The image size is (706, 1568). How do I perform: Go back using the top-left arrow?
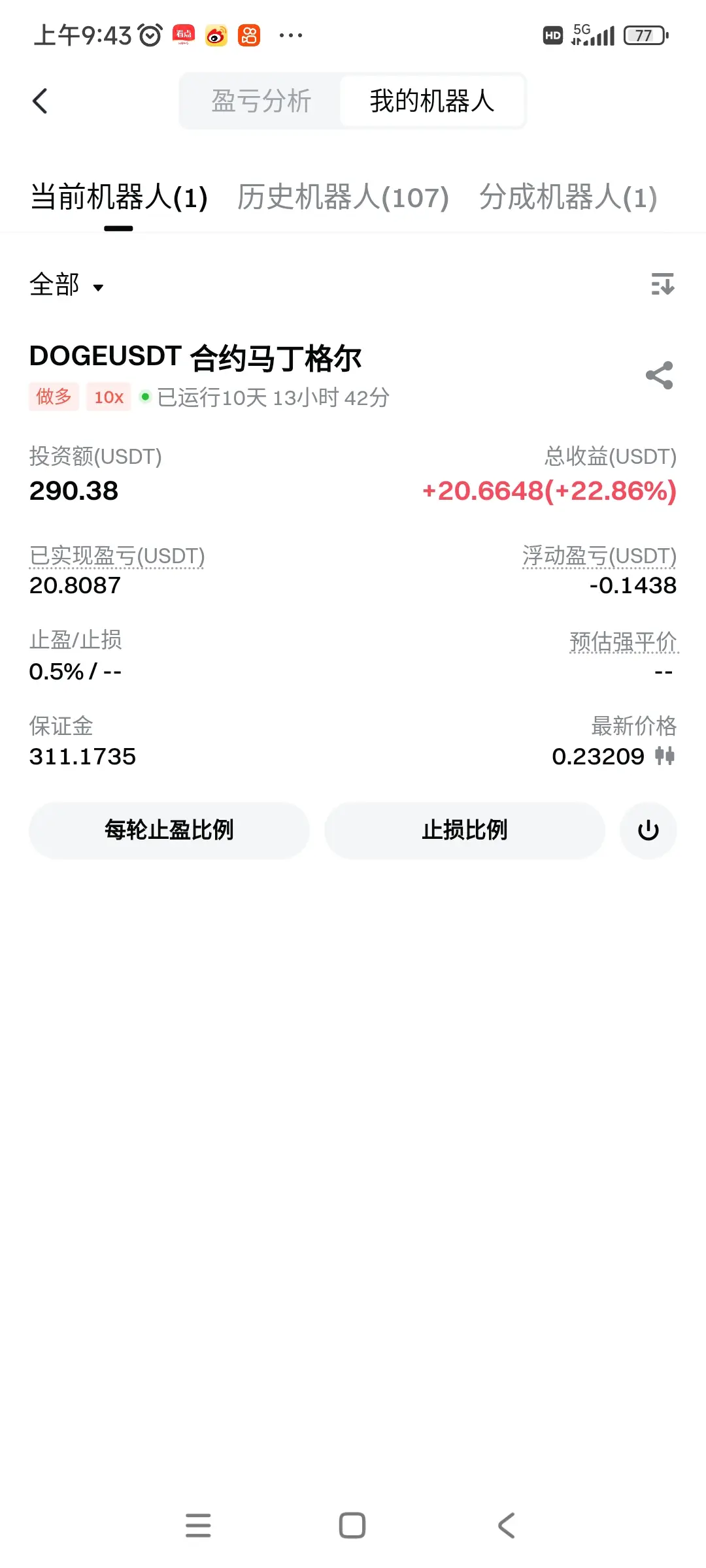(40, 101)
